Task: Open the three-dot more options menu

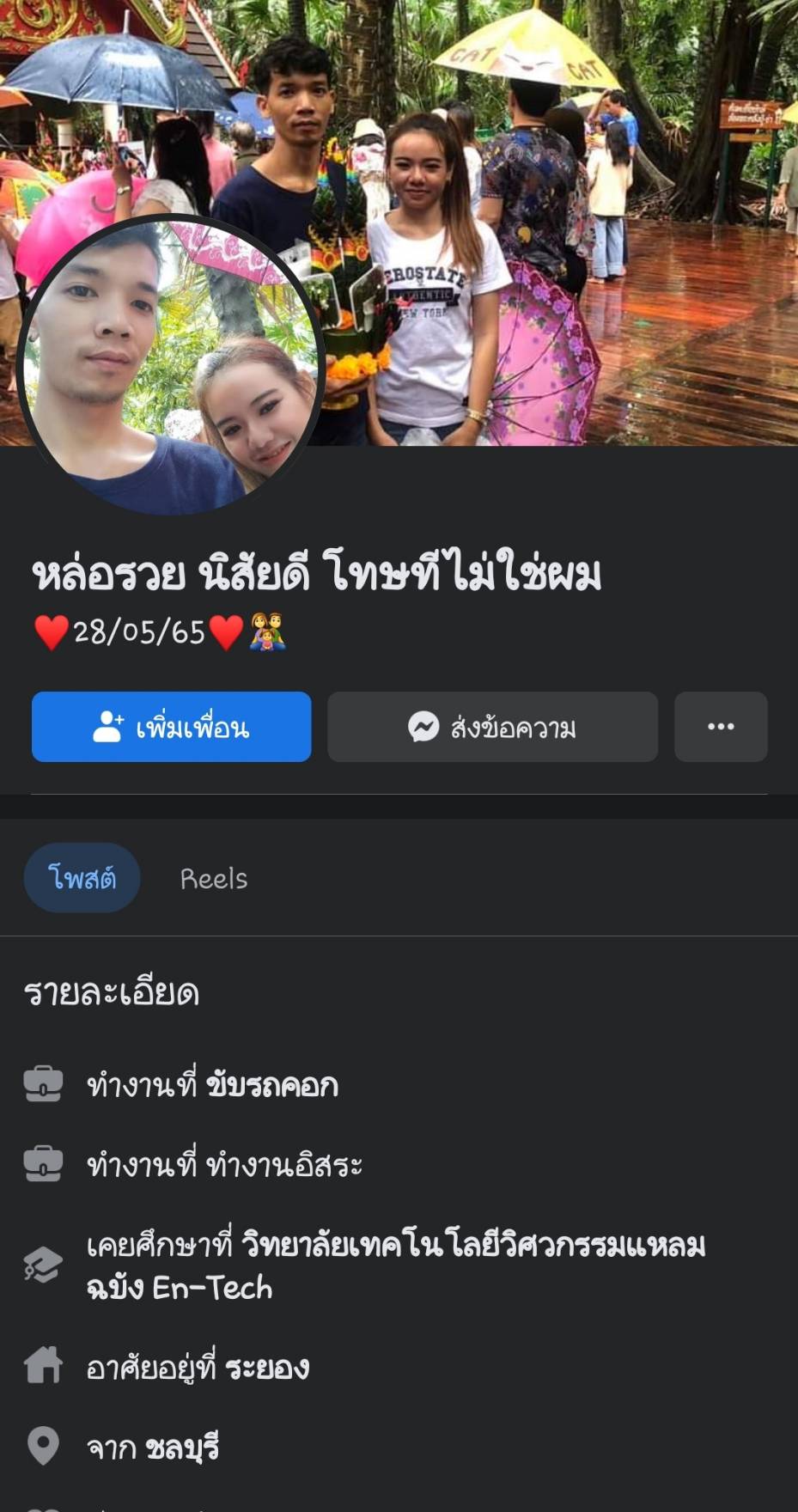Action: pos(721,727)
